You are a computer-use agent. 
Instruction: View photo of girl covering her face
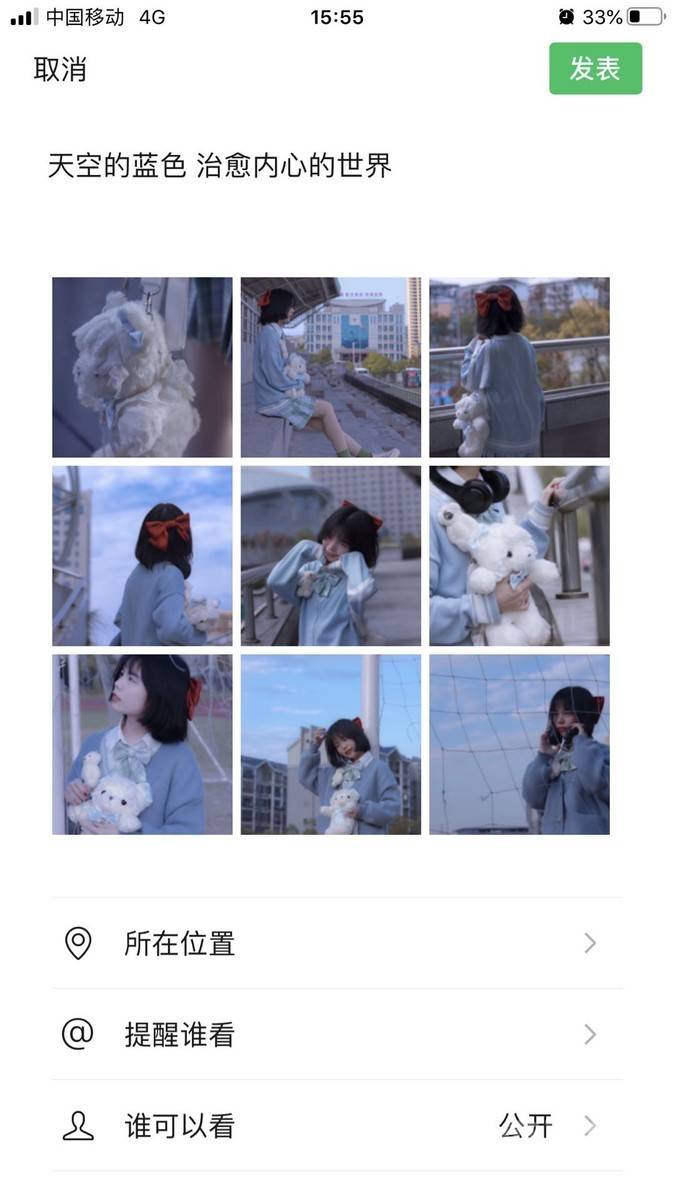tap(331, 556)
